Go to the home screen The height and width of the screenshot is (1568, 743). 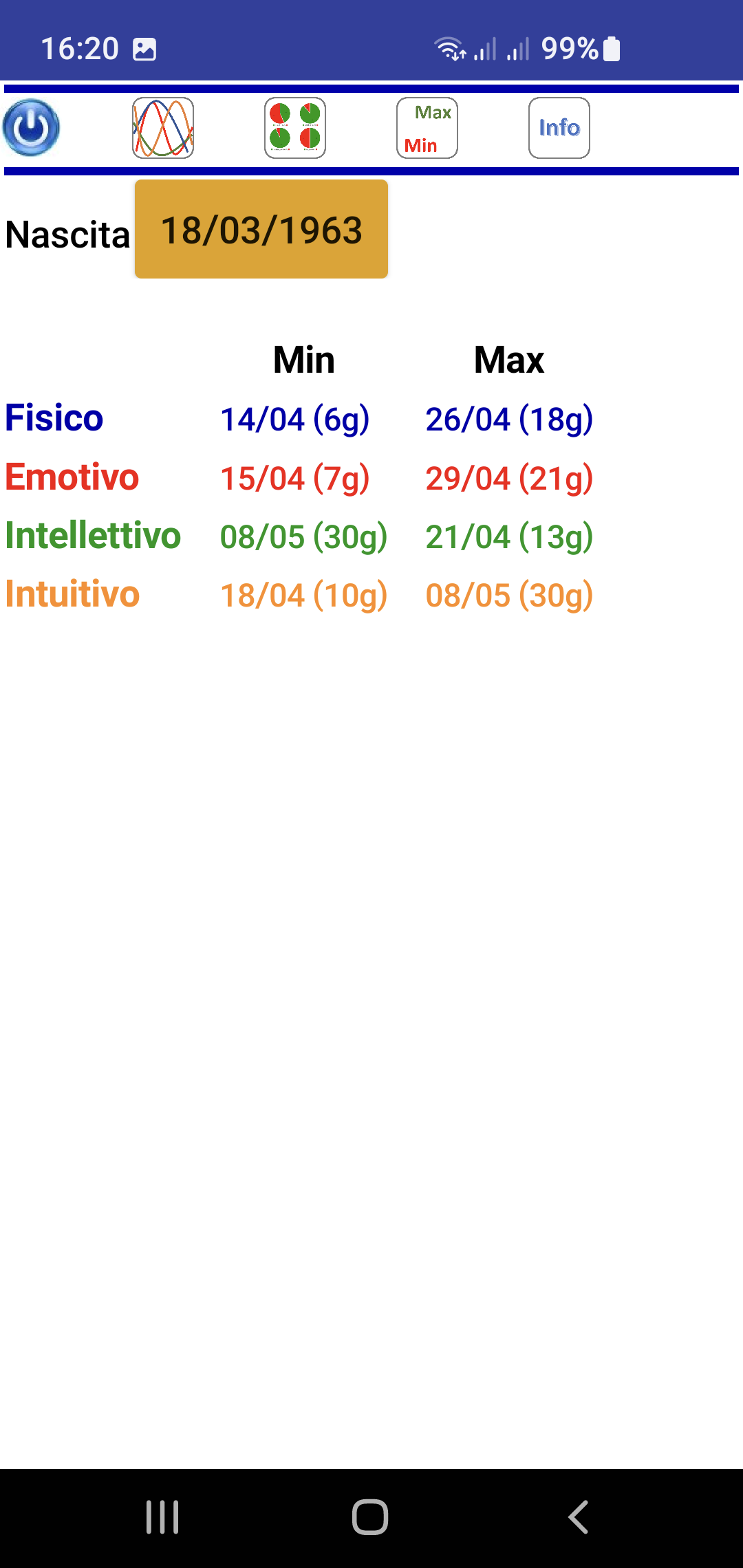[370, 1517]
